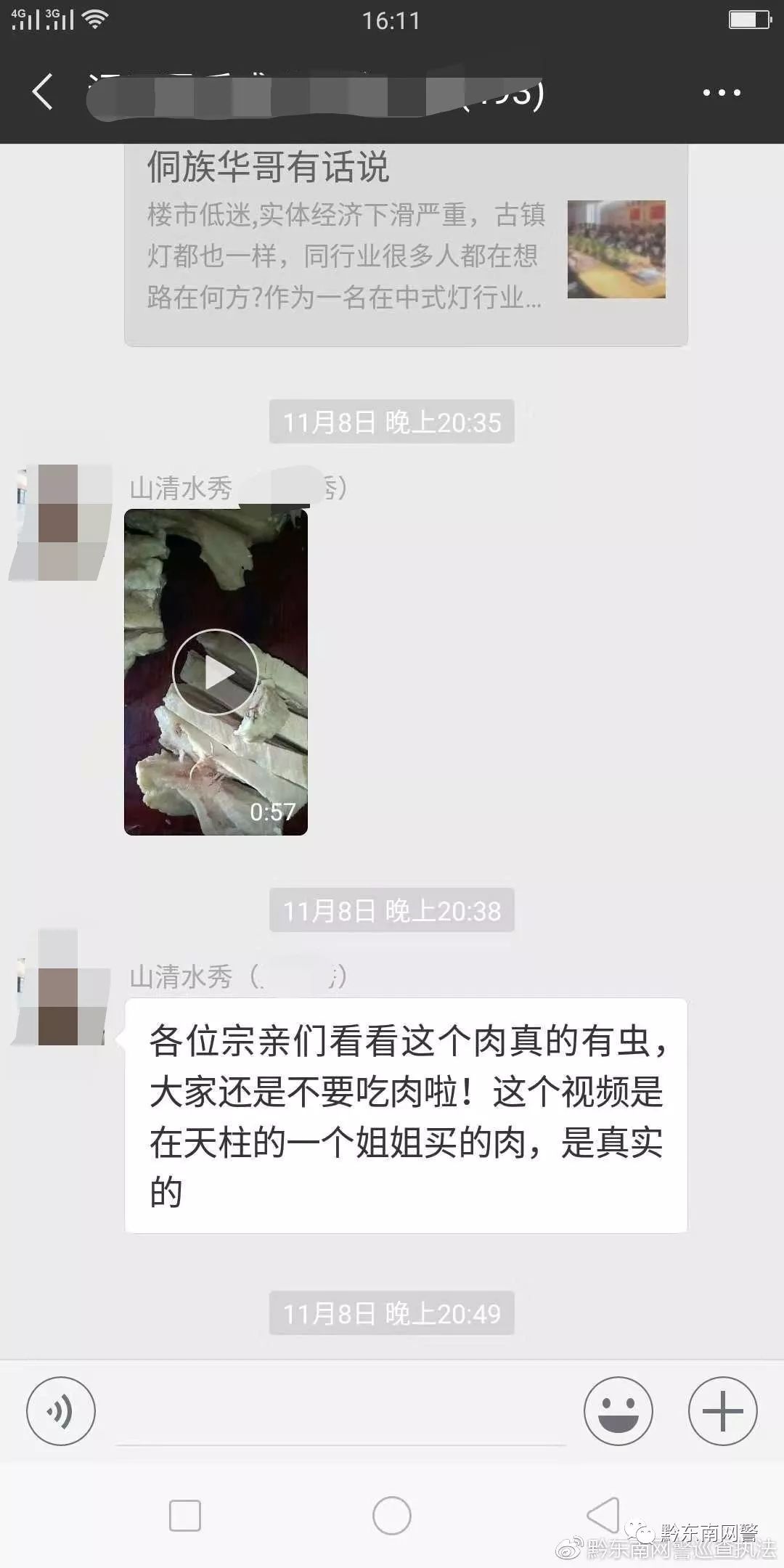The width and height of the screenshot is (784, 1568).
Task: Open the recent apps overview
Action: pos(185,1516)
